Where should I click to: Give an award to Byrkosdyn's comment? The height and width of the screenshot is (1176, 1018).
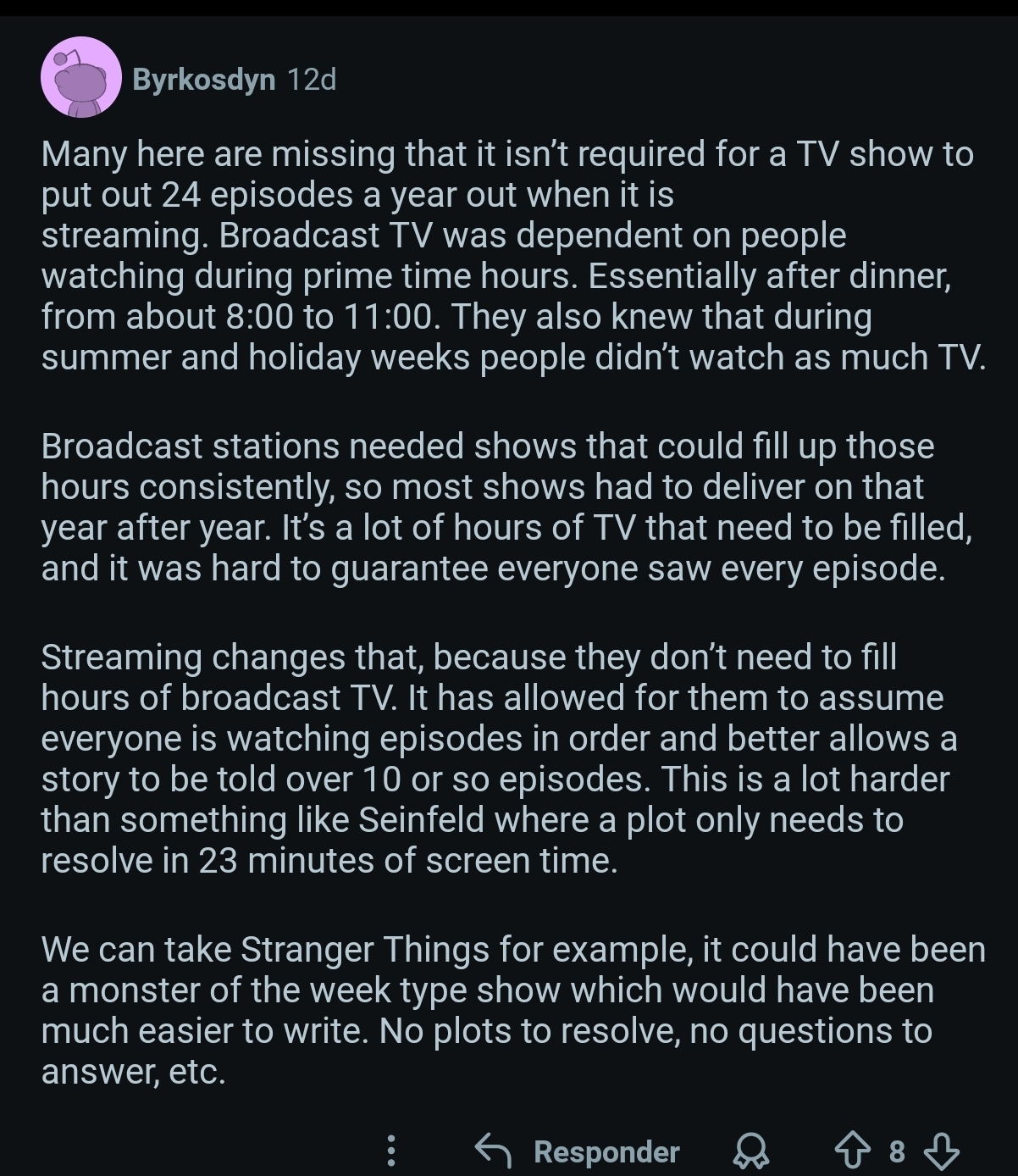748,1151
